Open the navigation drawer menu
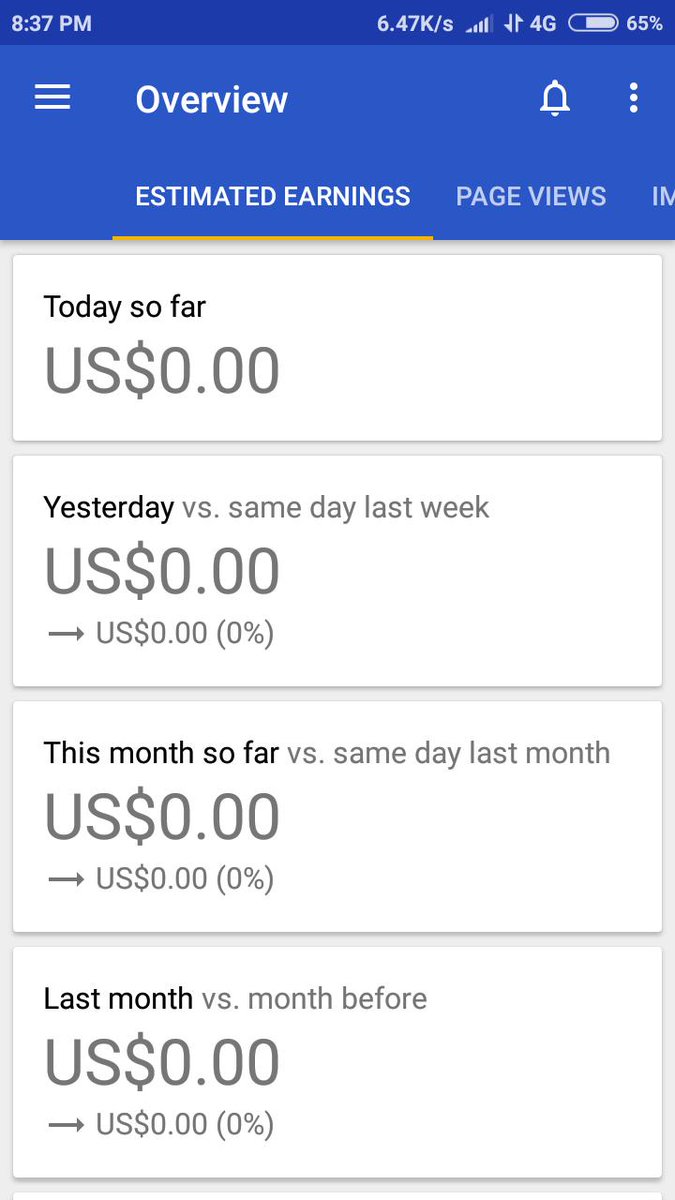 coord(53,97)
